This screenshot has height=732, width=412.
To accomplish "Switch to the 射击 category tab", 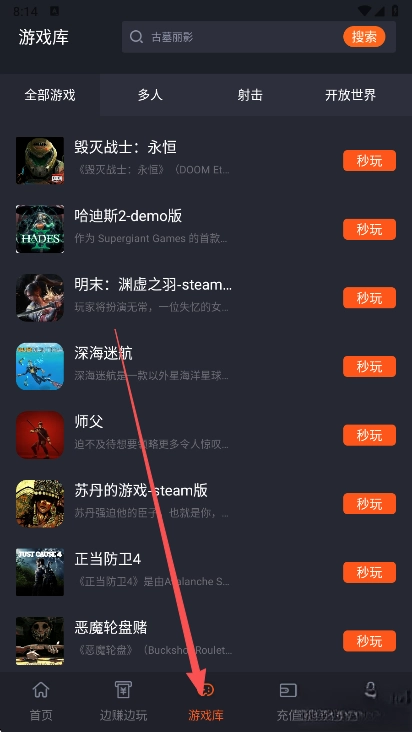I will (x=250, y=95).
